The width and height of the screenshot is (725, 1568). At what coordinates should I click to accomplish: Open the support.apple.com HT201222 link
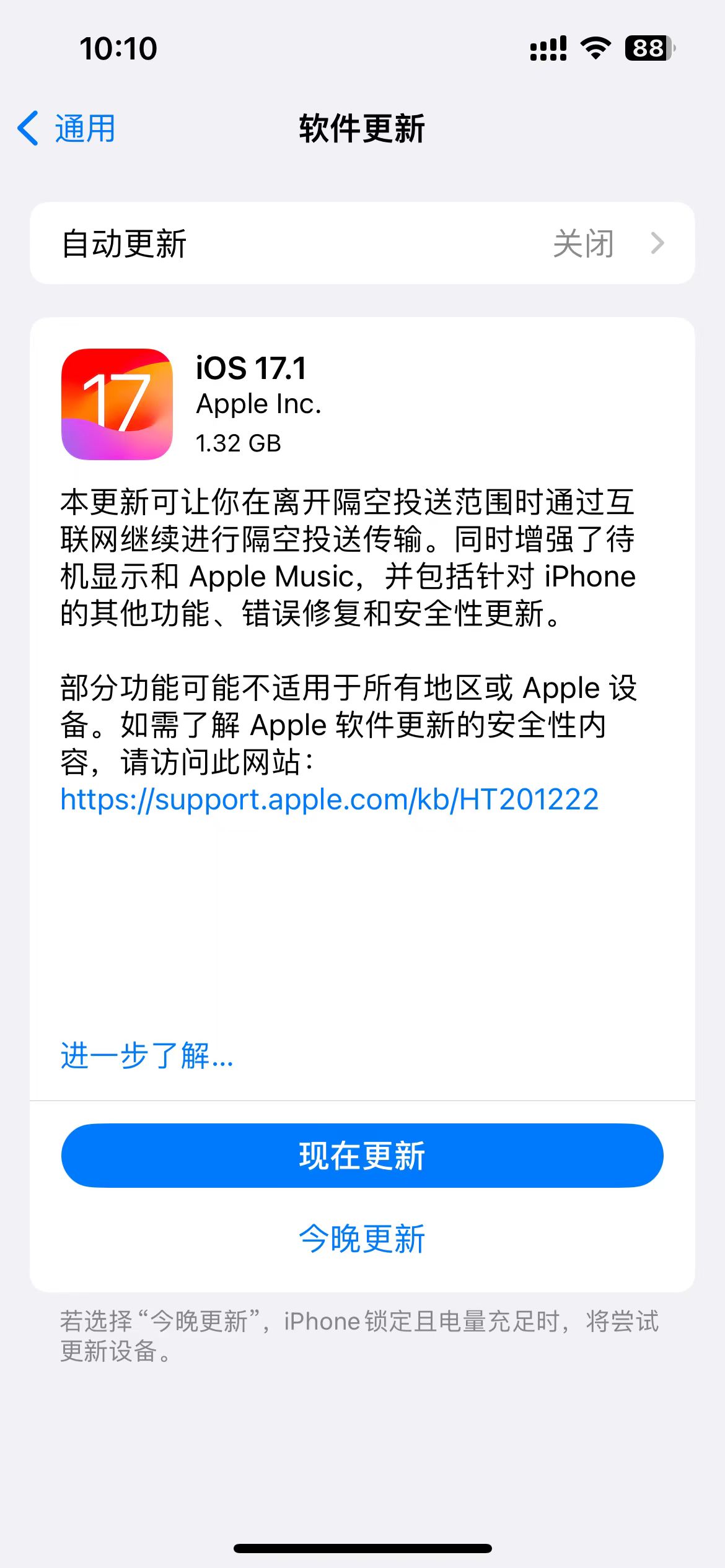(329, 799)
